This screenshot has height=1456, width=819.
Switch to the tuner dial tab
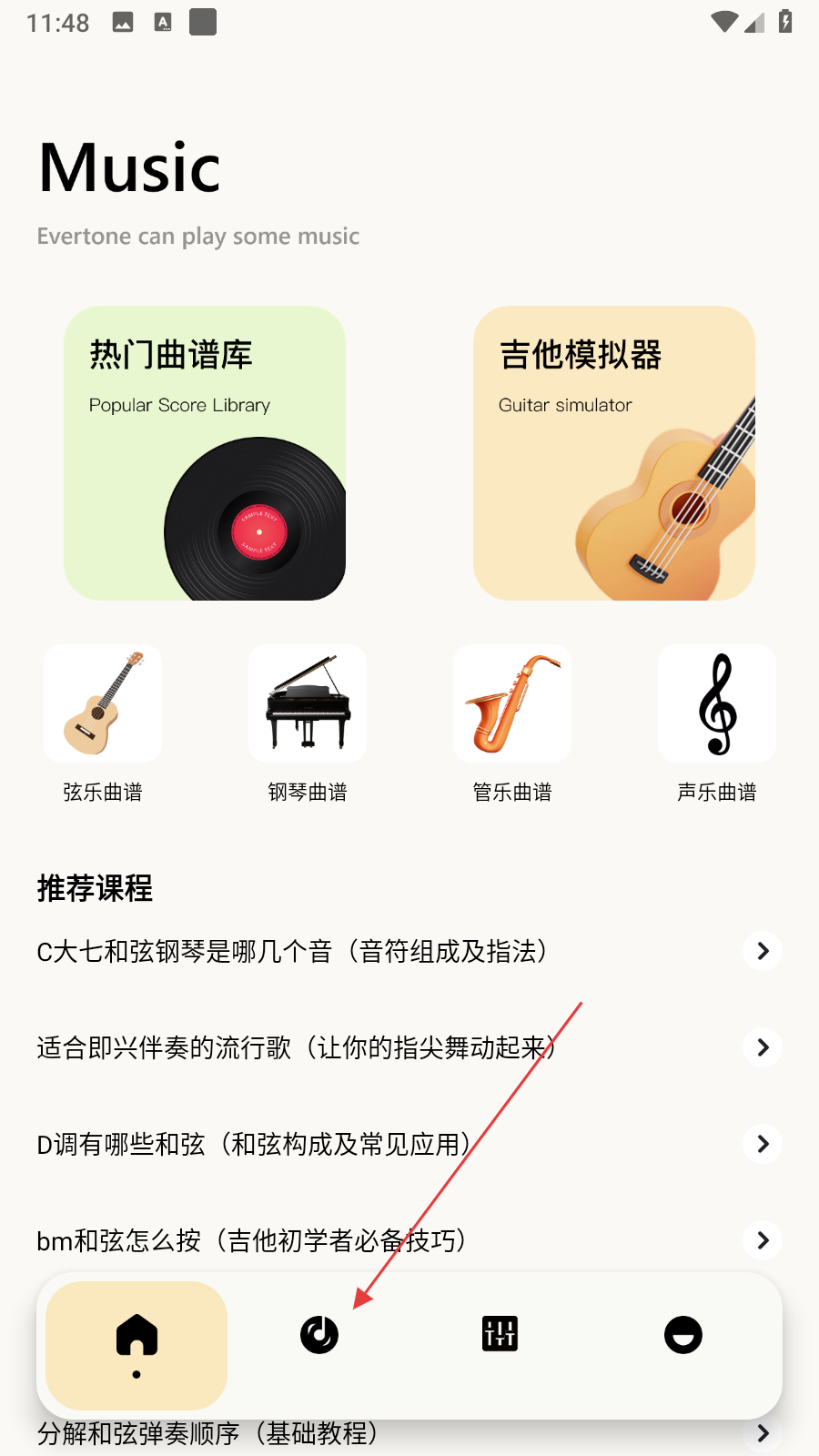(x=319, y=1335)
